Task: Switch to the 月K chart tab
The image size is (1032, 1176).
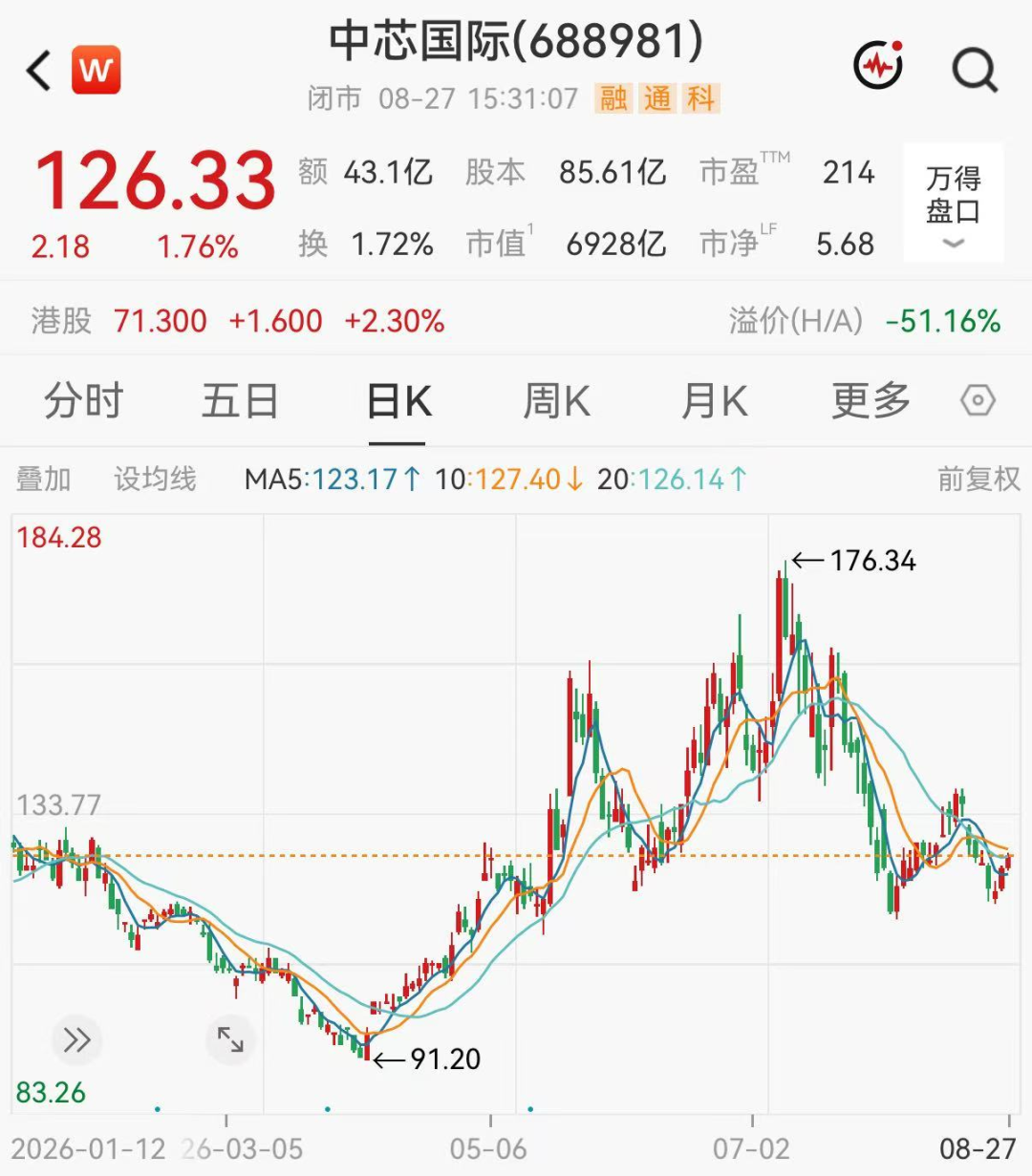Action: 714,401
